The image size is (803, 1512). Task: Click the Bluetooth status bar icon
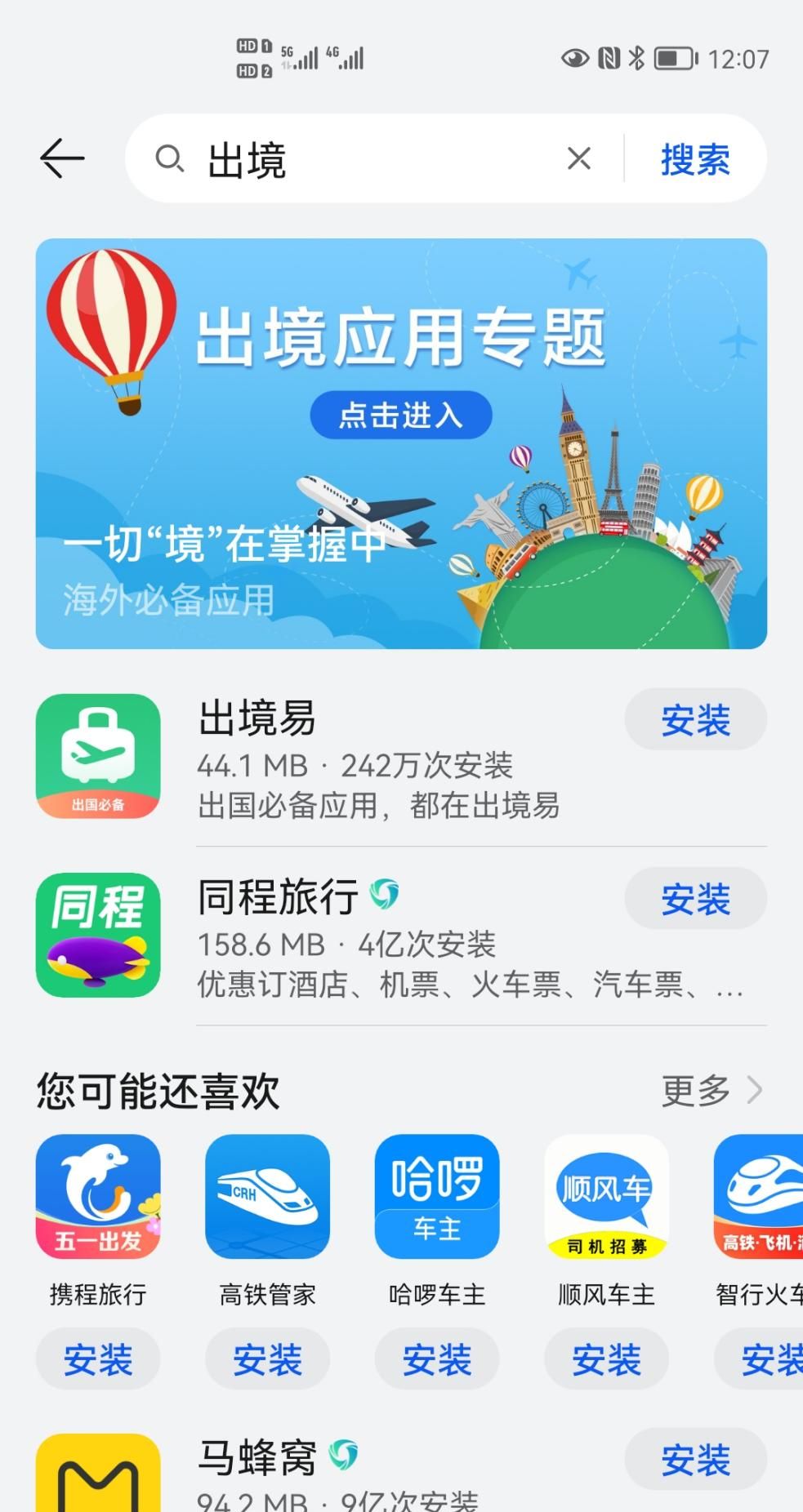pyautogui.click(x=636, y=58)
